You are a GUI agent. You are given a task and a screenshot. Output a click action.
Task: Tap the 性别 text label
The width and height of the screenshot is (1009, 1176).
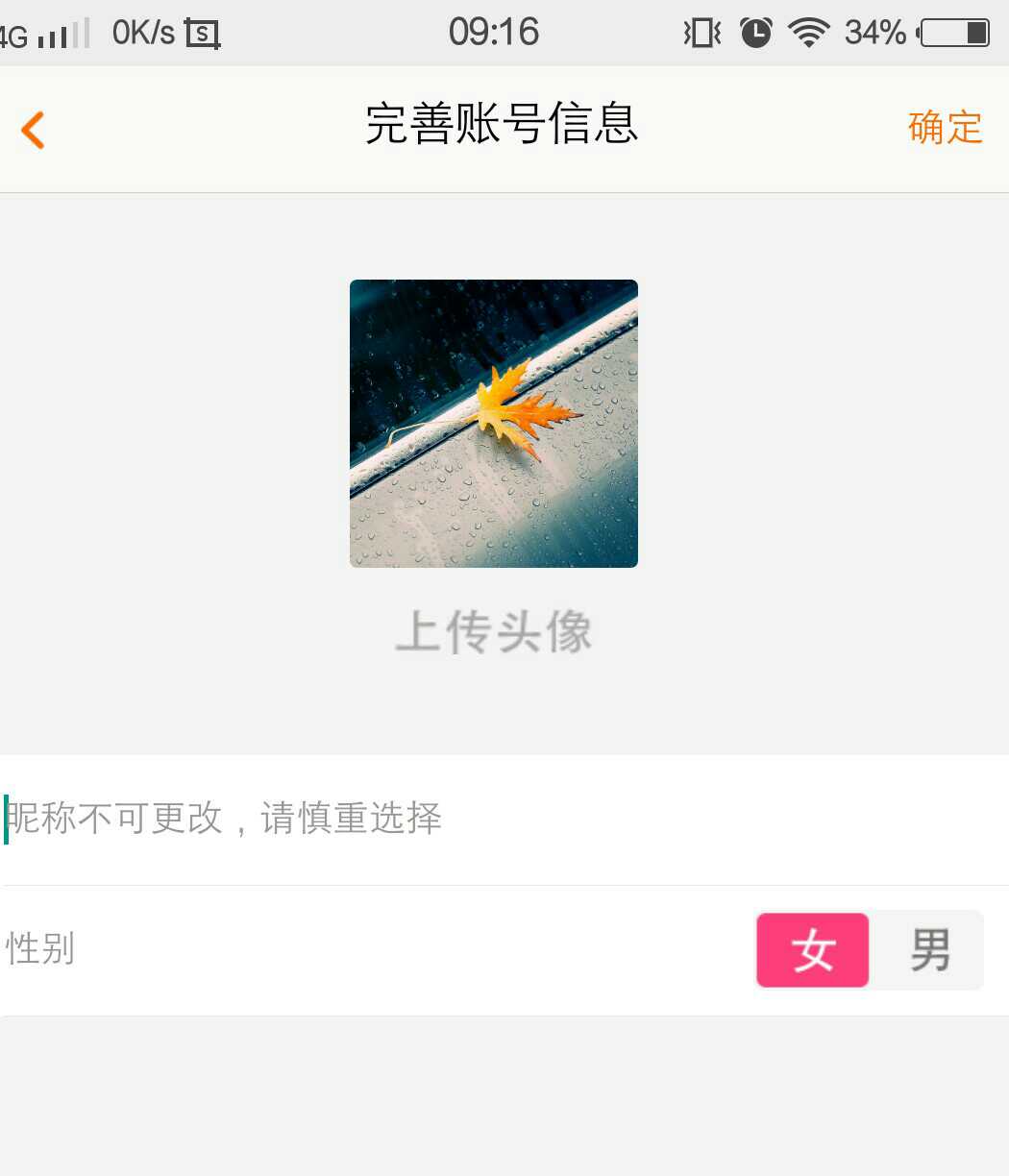tap(40, 949)
